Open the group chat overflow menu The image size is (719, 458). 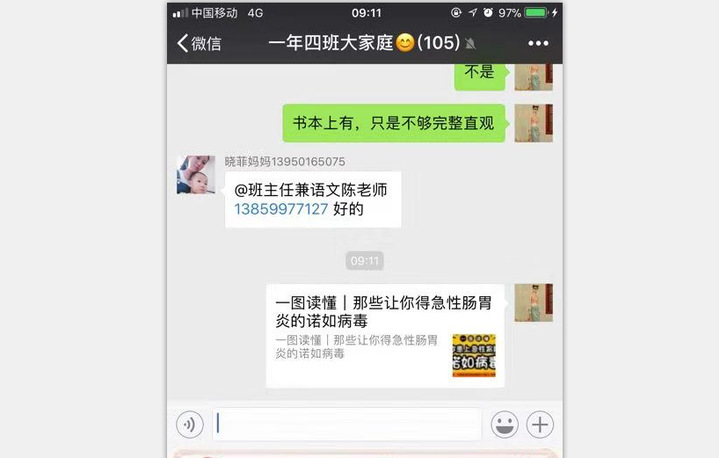(538, 43)
